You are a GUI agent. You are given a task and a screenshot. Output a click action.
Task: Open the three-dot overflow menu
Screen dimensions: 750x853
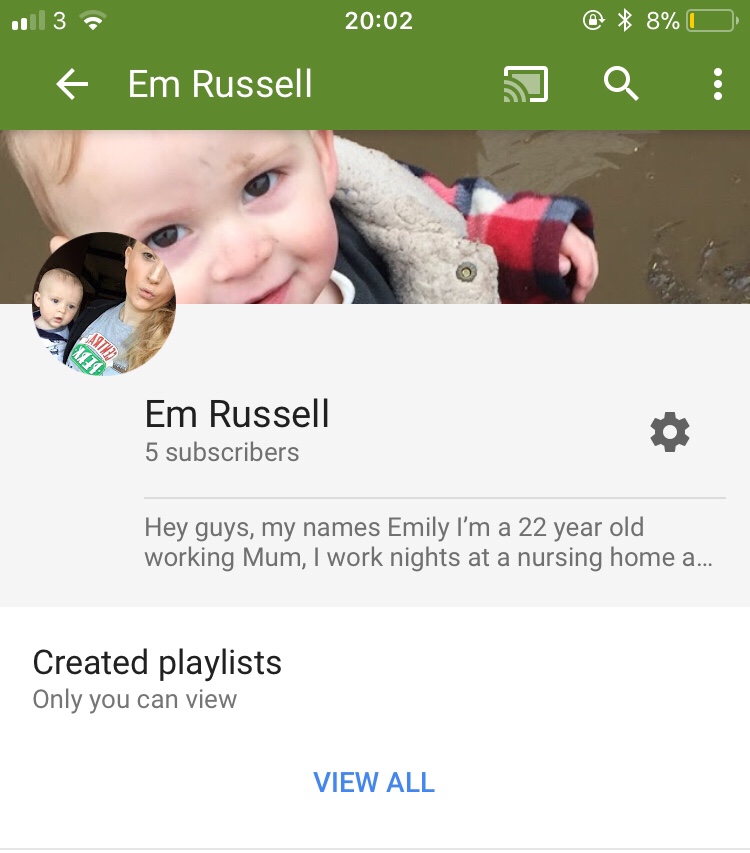[x=717, y=85]
